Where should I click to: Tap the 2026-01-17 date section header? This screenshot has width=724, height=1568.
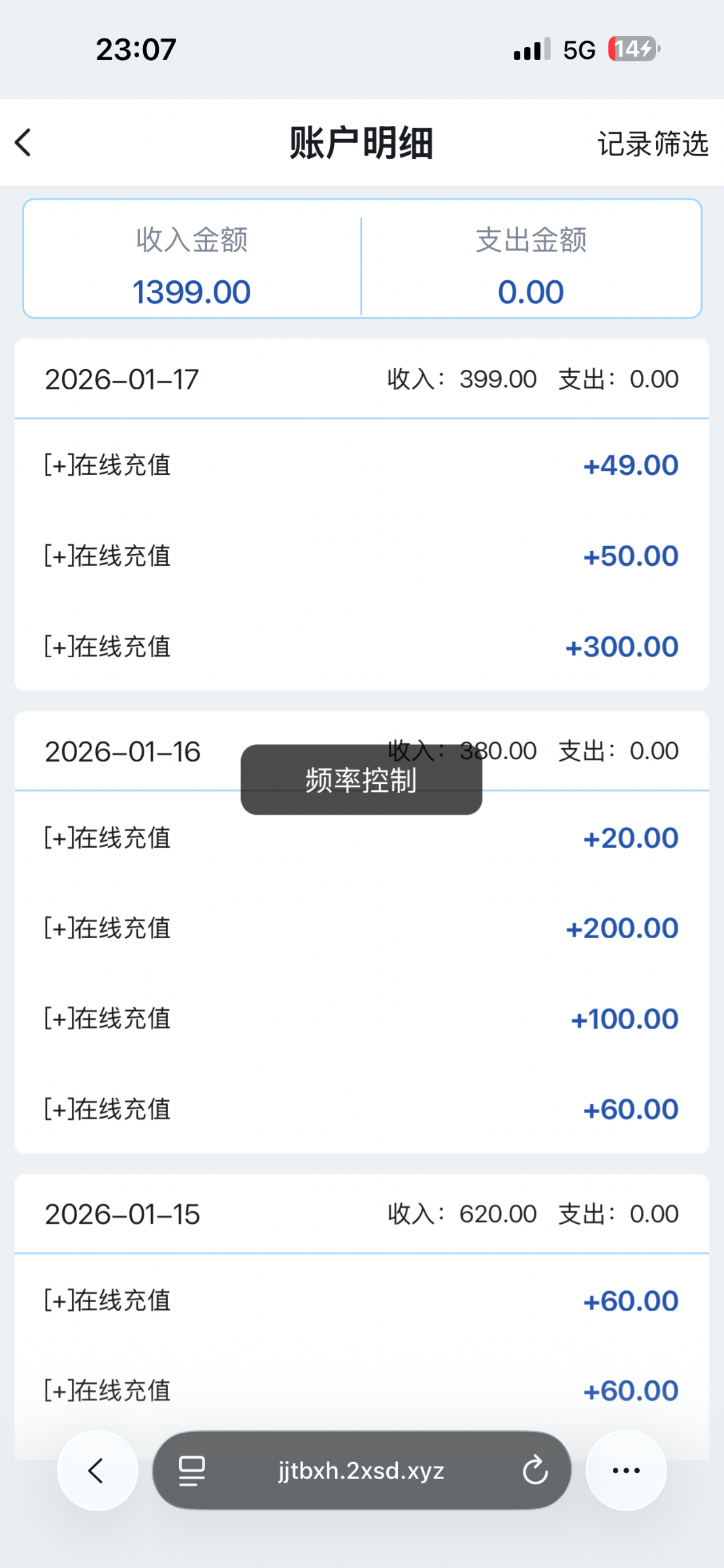click(x=122, y=379)
